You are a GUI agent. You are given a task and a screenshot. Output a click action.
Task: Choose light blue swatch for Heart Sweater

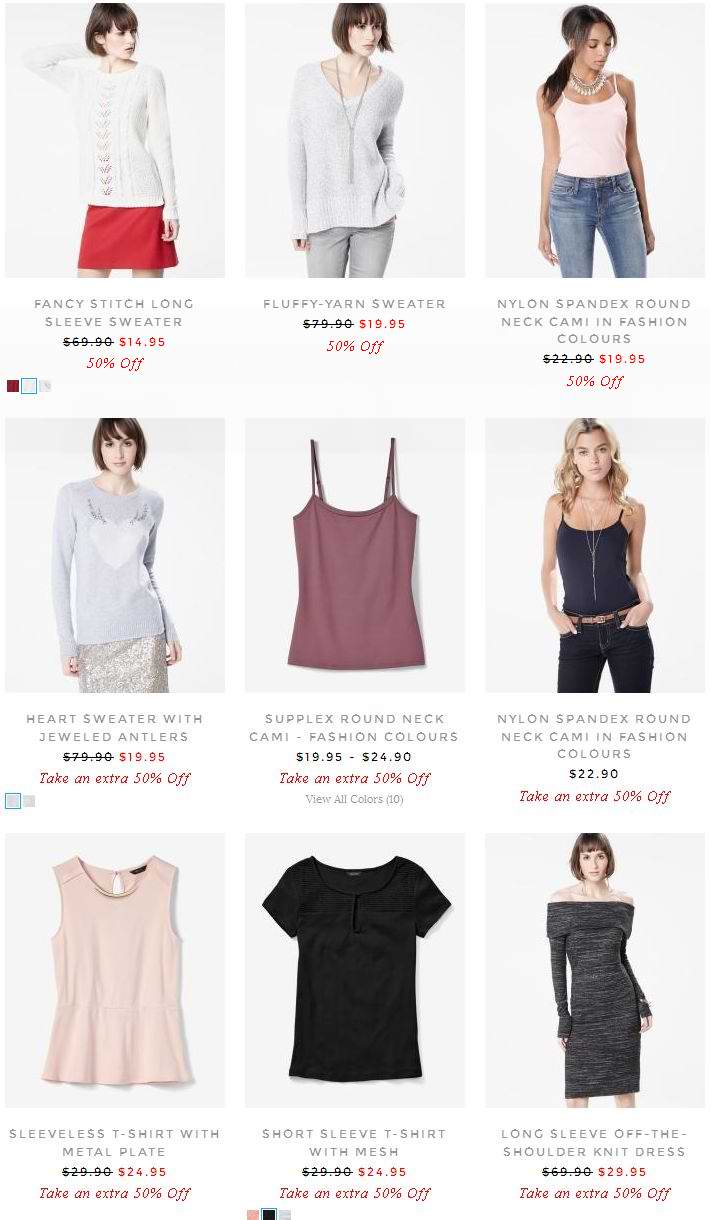pyautogui.click(x=13, y=801)
